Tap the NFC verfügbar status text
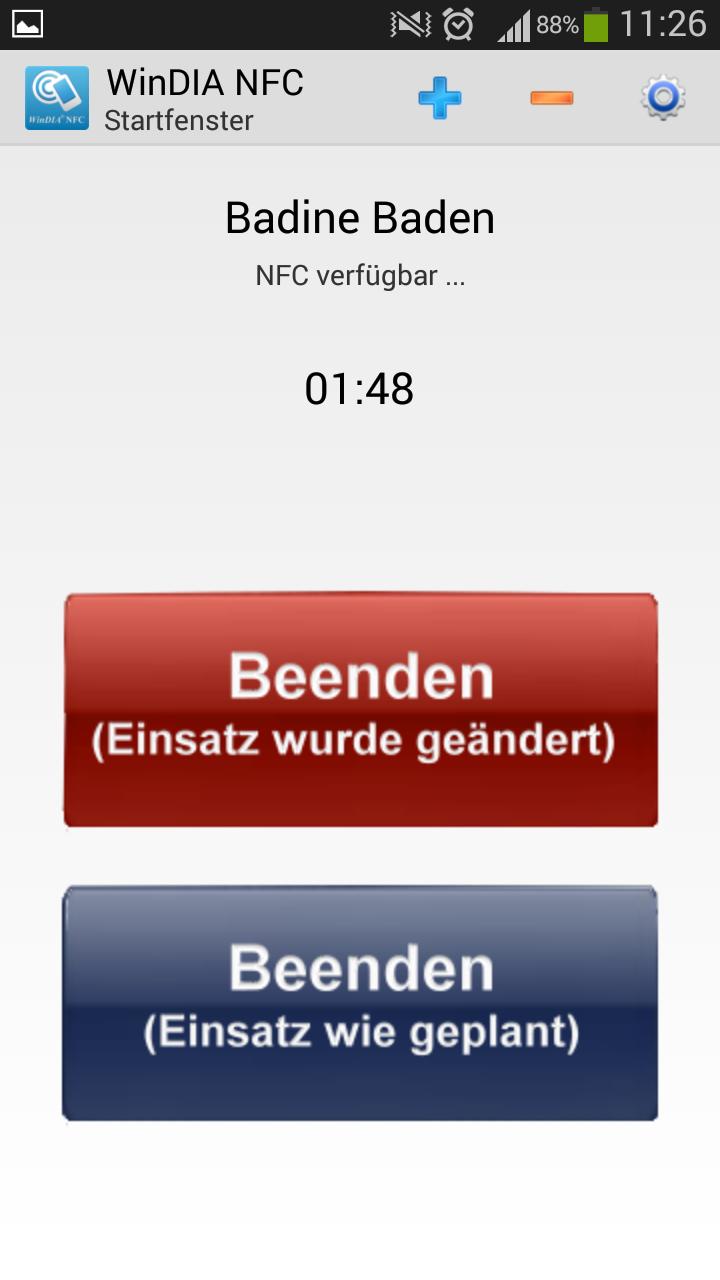This screenshot has height=1280, width=720. tap(360, 274)
